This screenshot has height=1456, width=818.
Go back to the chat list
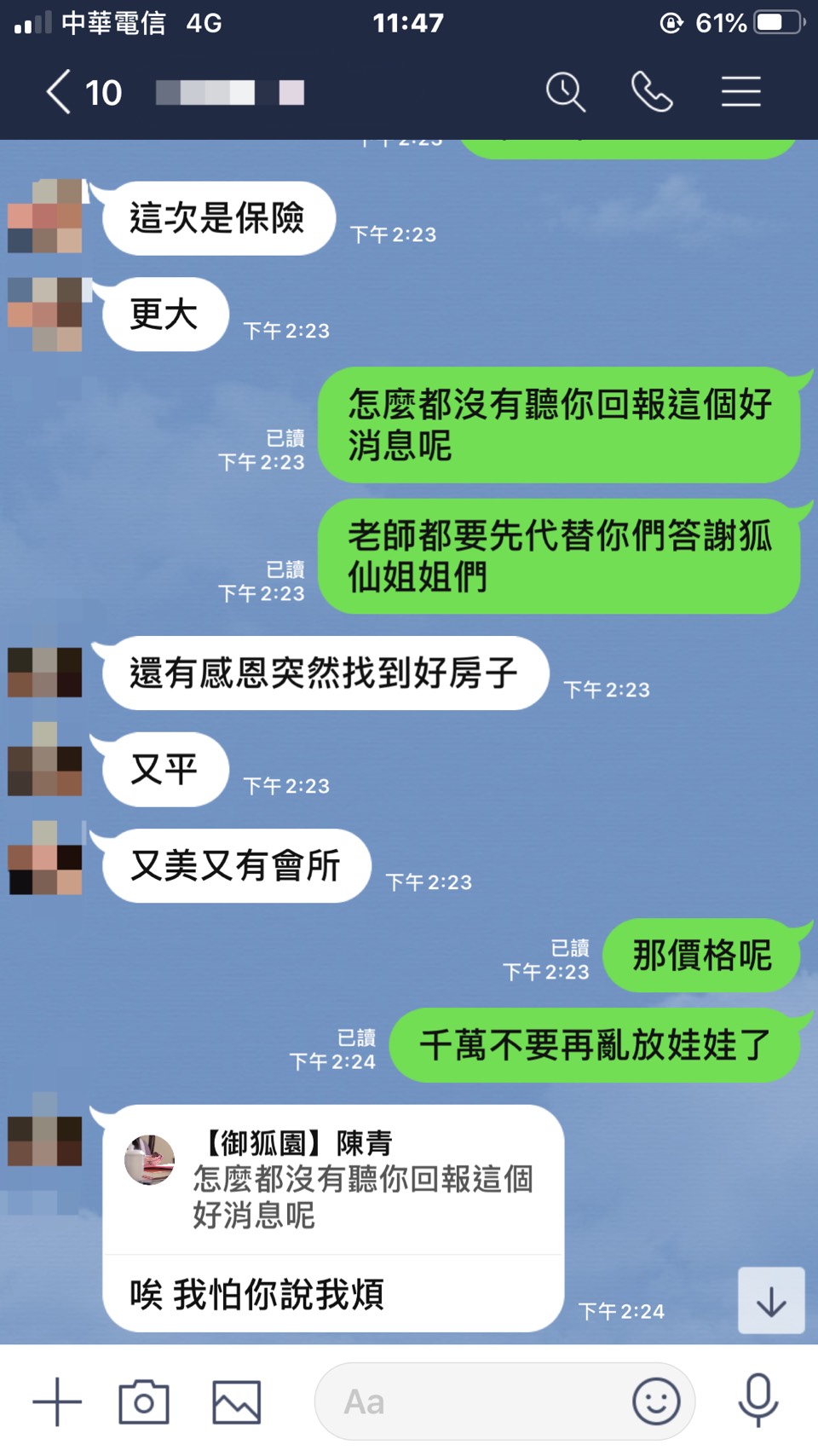(60, 92)
